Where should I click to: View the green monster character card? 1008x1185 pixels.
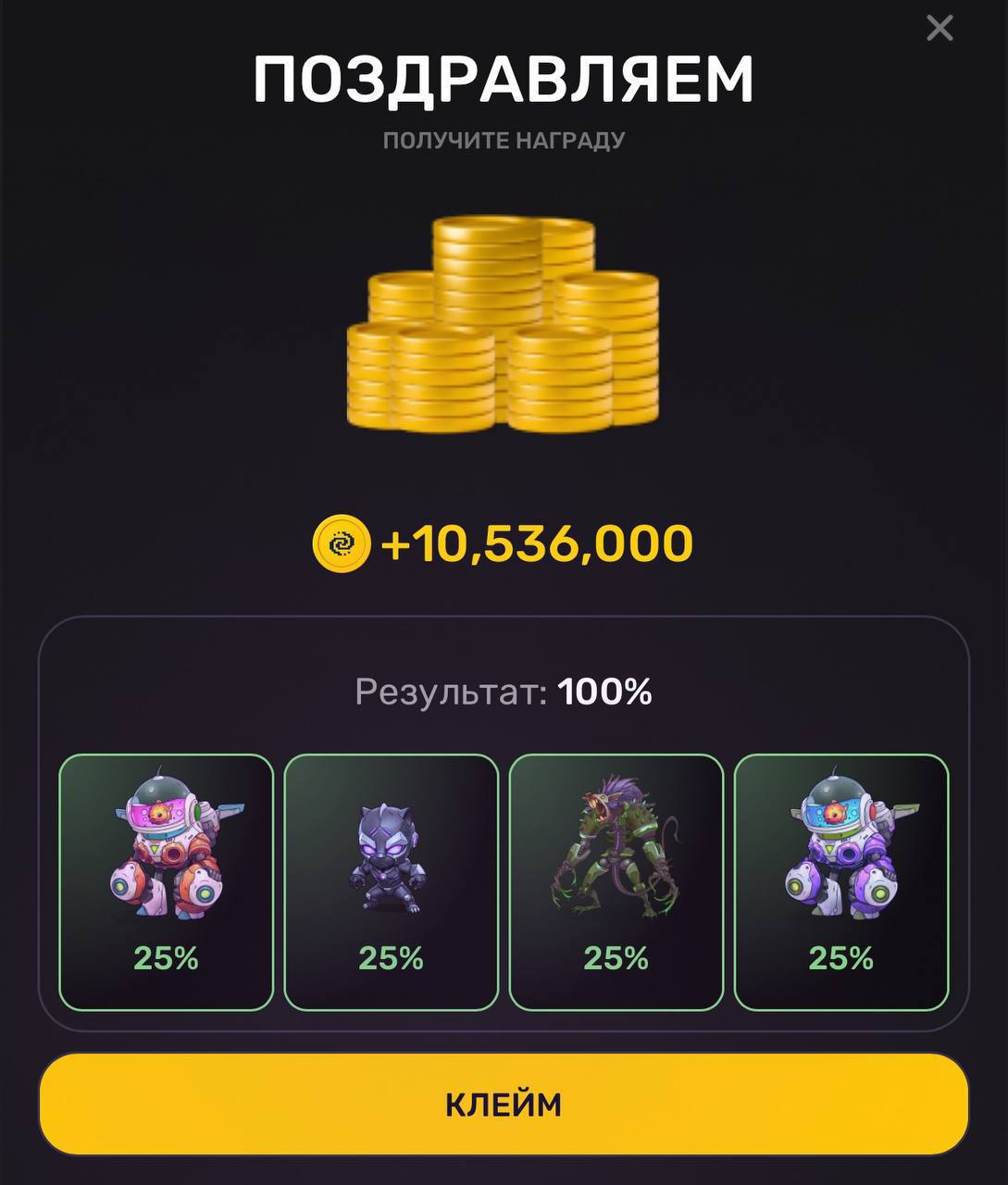pos(616,881)
